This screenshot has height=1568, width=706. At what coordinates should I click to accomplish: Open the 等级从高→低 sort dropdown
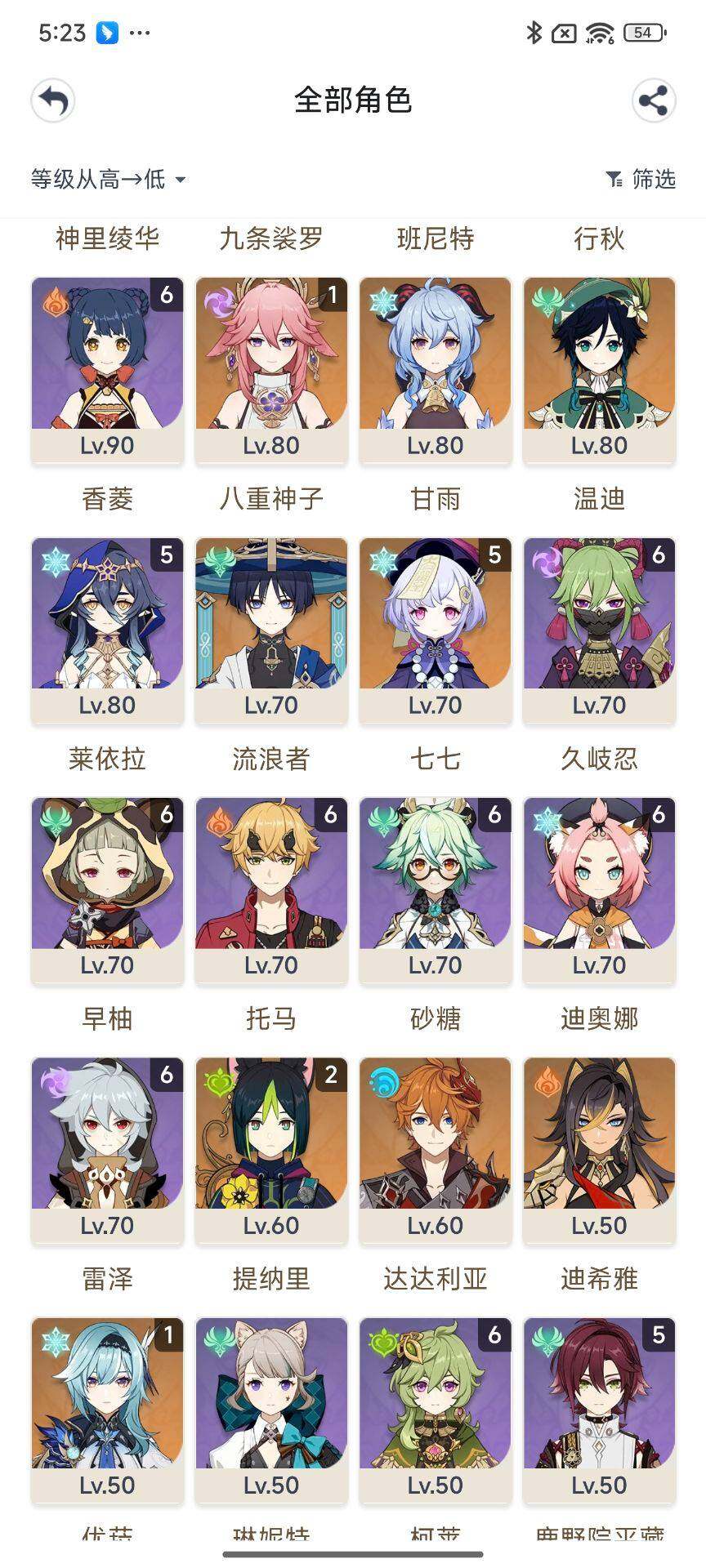point(108,179)
